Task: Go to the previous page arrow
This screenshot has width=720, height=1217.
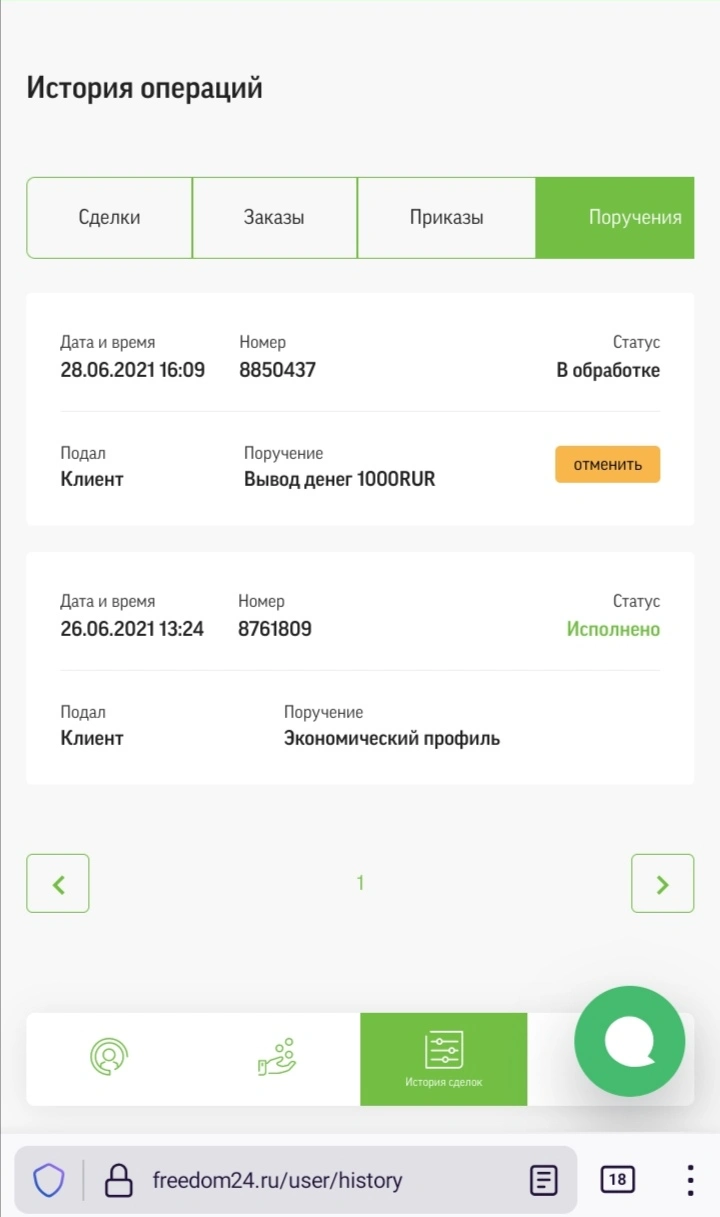Action: tap(58, 883)
